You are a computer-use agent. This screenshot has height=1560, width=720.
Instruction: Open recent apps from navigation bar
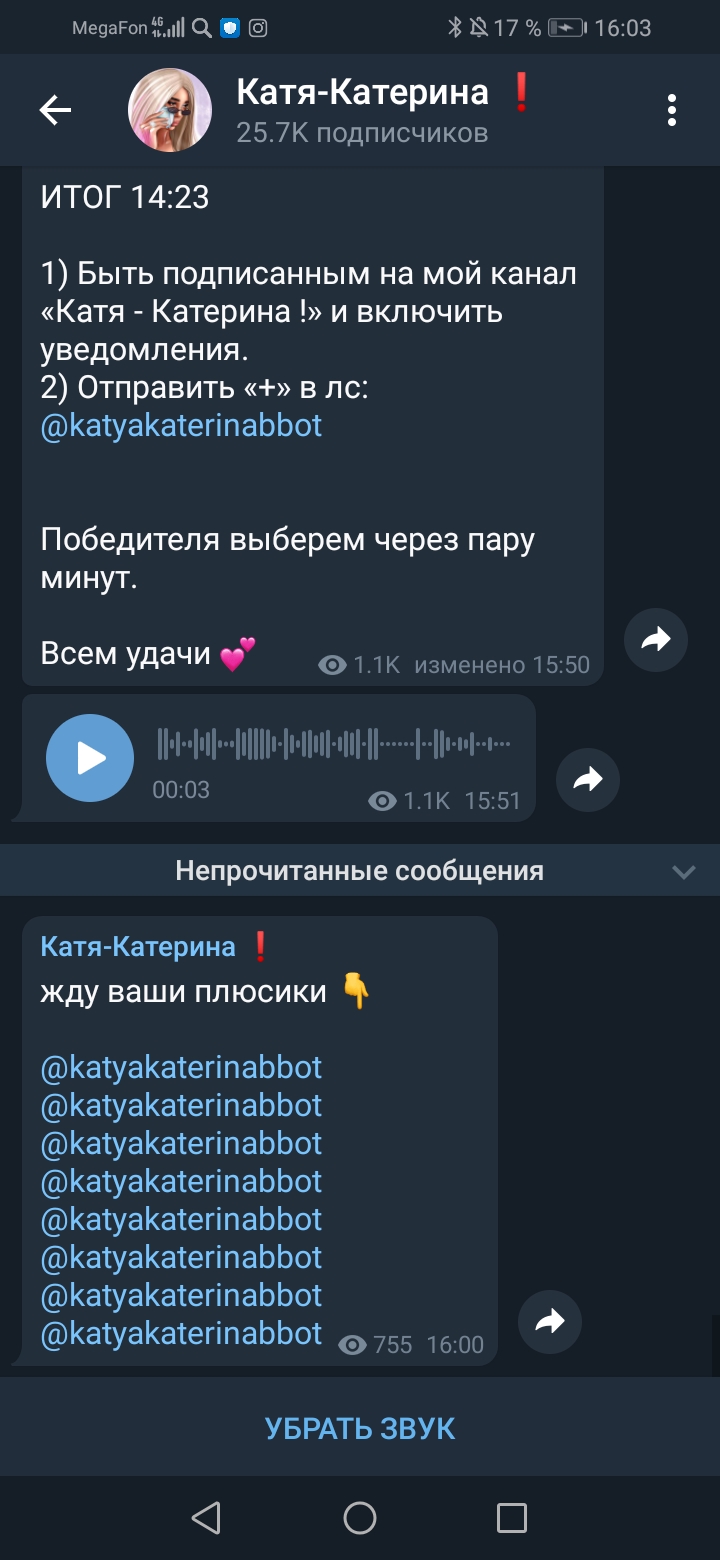click(x=512, y=1518)
